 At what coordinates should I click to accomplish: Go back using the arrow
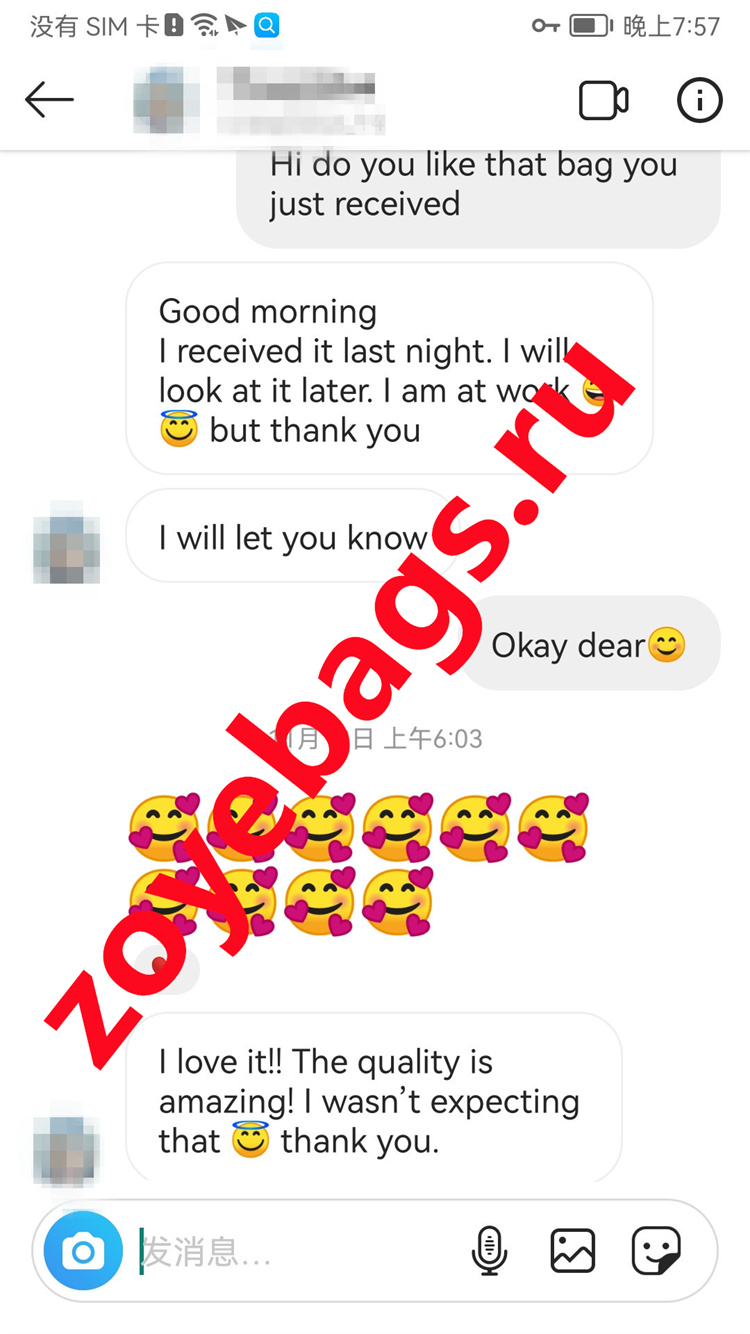(x=49, y=100)
